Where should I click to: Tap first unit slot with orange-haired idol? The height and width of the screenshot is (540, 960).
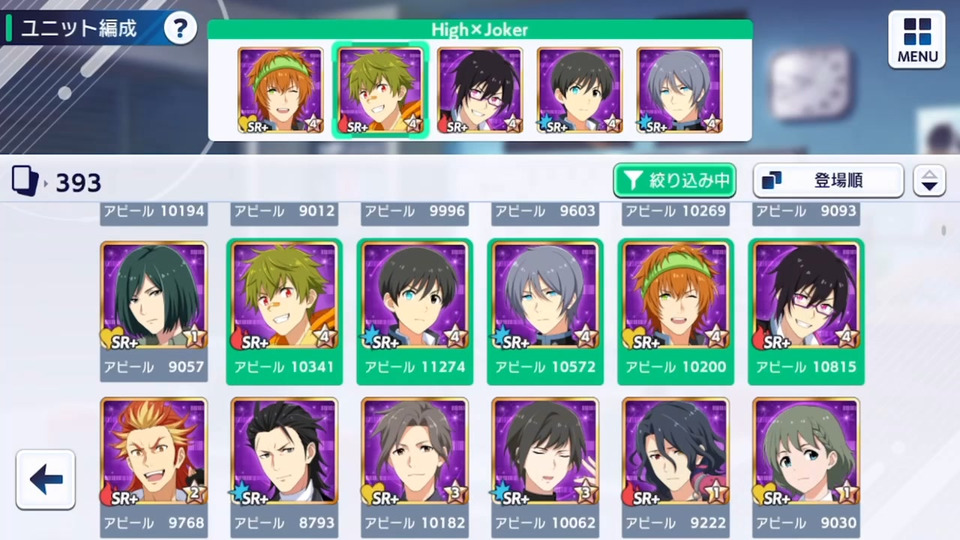coord(280,90)
